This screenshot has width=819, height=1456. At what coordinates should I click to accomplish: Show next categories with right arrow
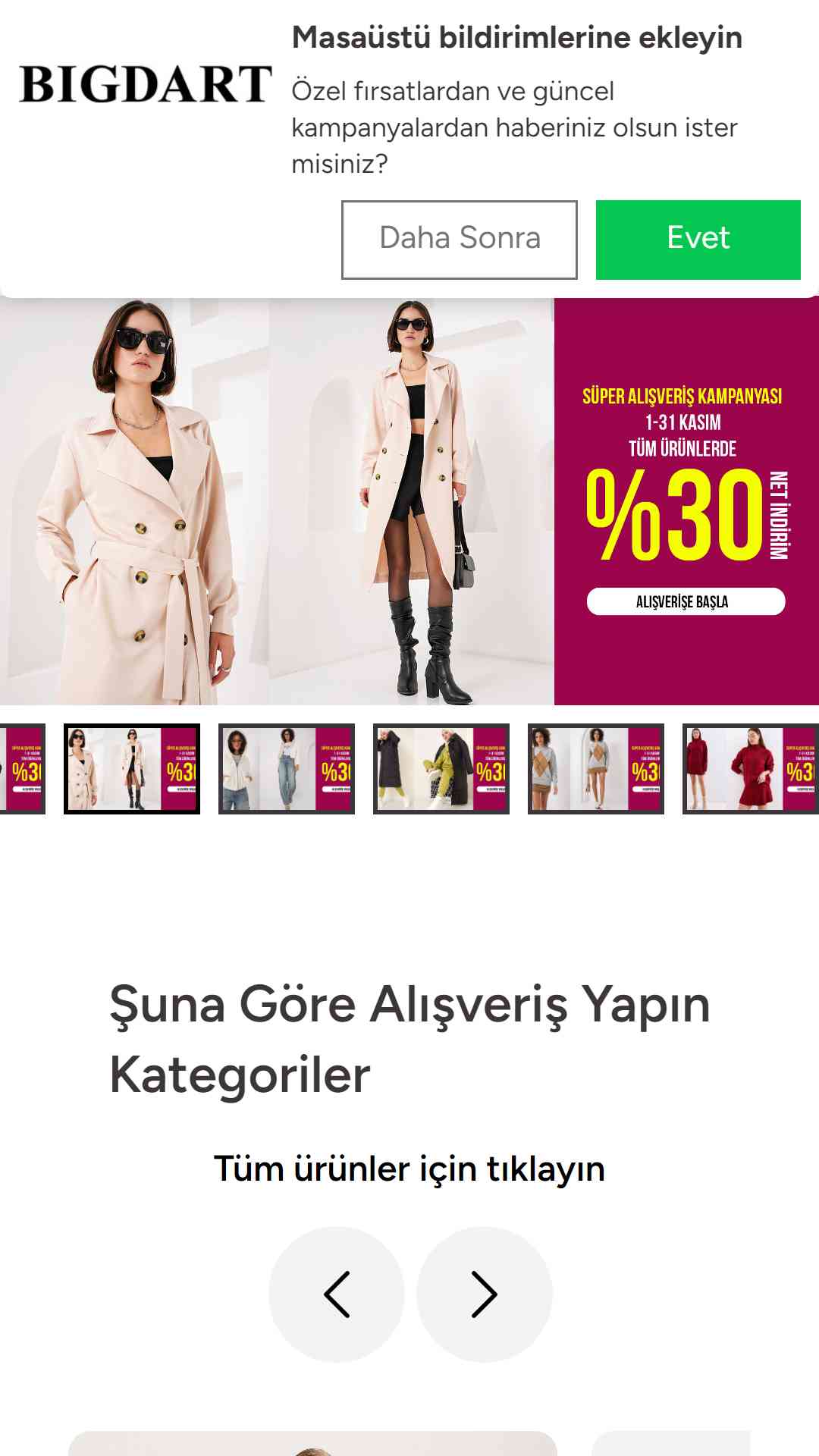tap(485, 1294)
